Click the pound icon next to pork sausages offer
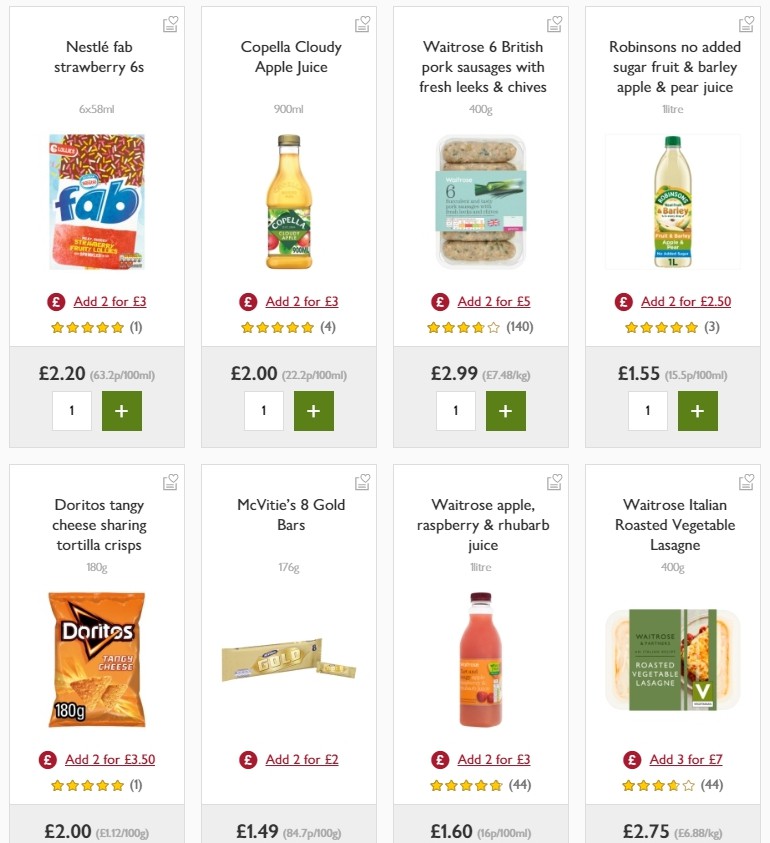The height and width of the screenshot is (843, 770). coord(438,301)
